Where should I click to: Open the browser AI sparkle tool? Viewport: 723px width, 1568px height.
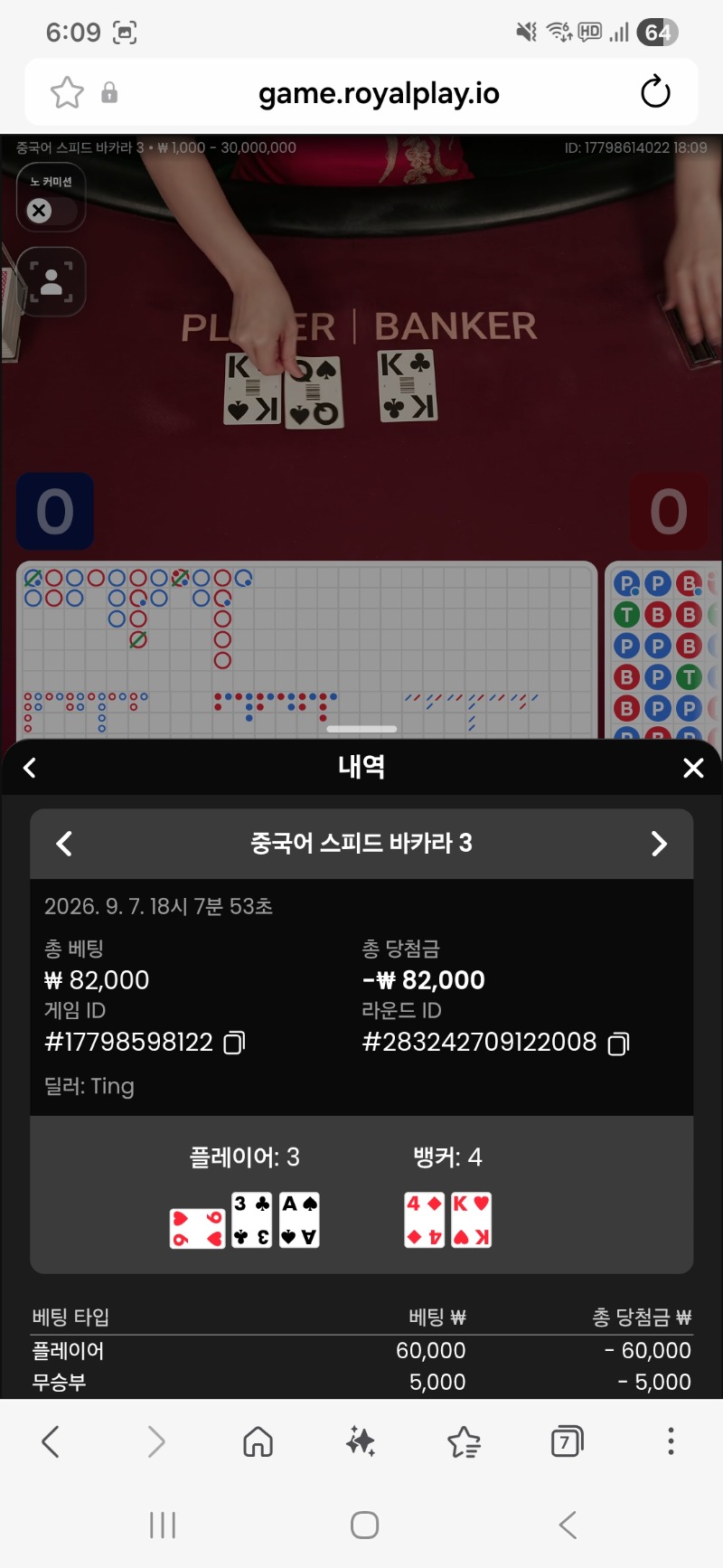[x=361, y=1441]
